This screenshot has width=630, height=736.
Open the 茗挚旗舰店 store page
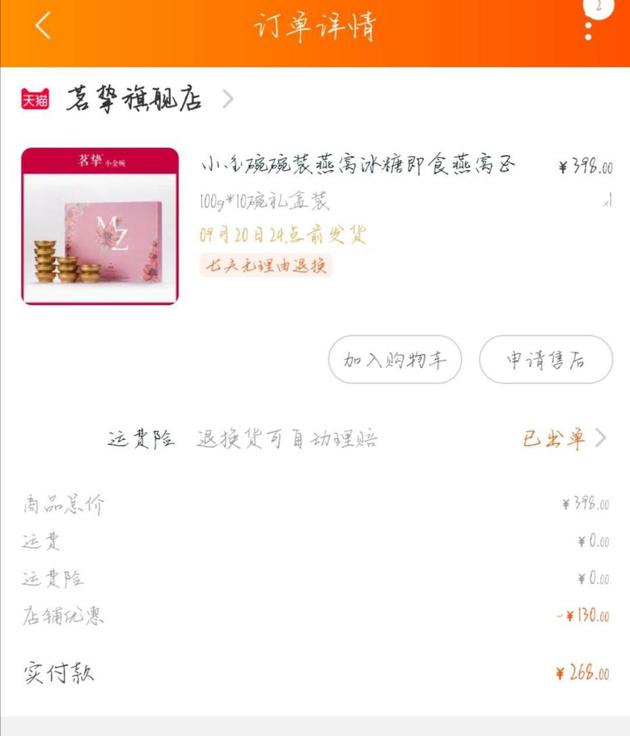pyautogui.click(x=134, y=99)
